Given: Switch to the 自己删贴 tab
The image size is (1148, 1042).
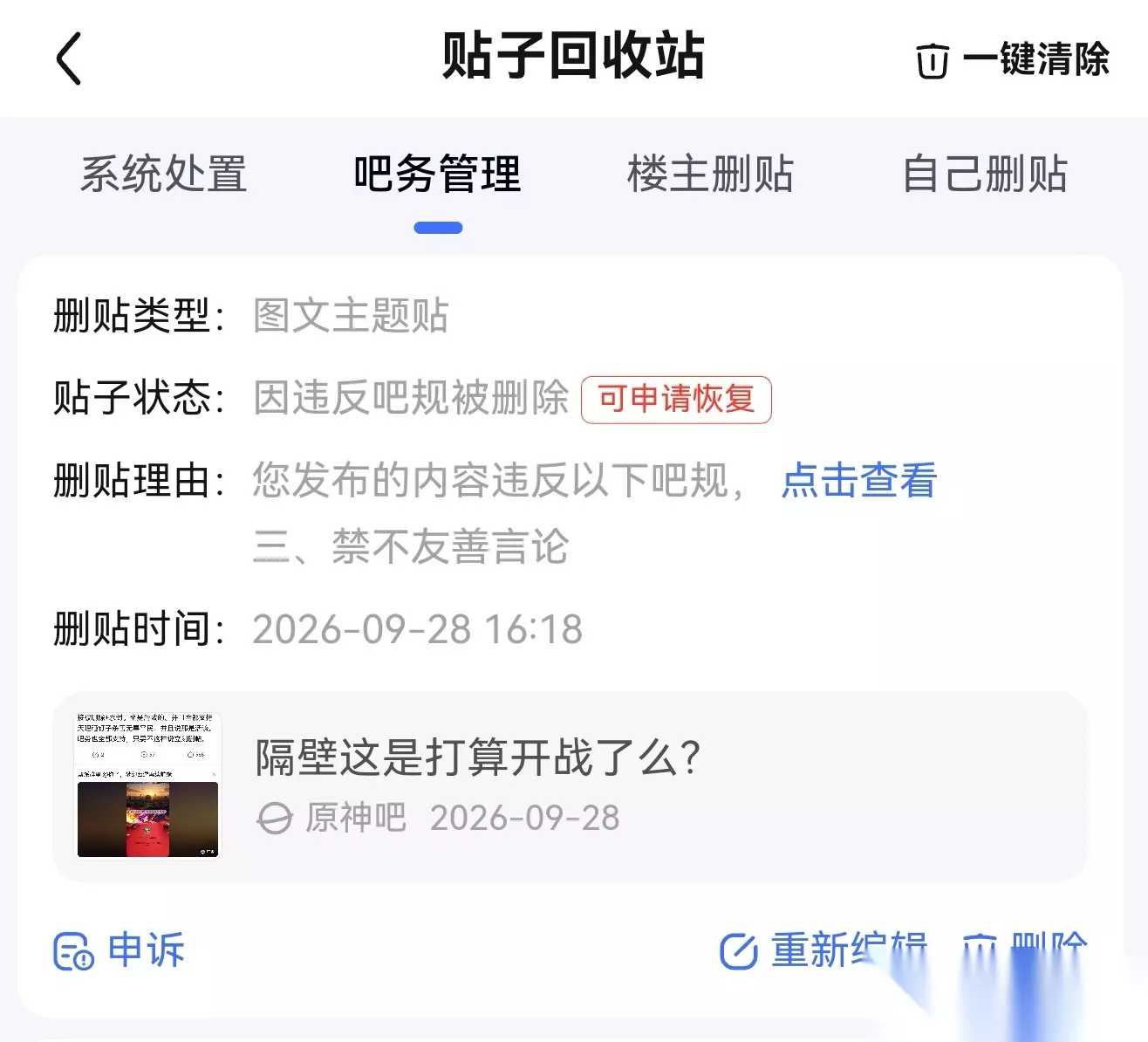Looking at the screenshot, I should [985, 174].
